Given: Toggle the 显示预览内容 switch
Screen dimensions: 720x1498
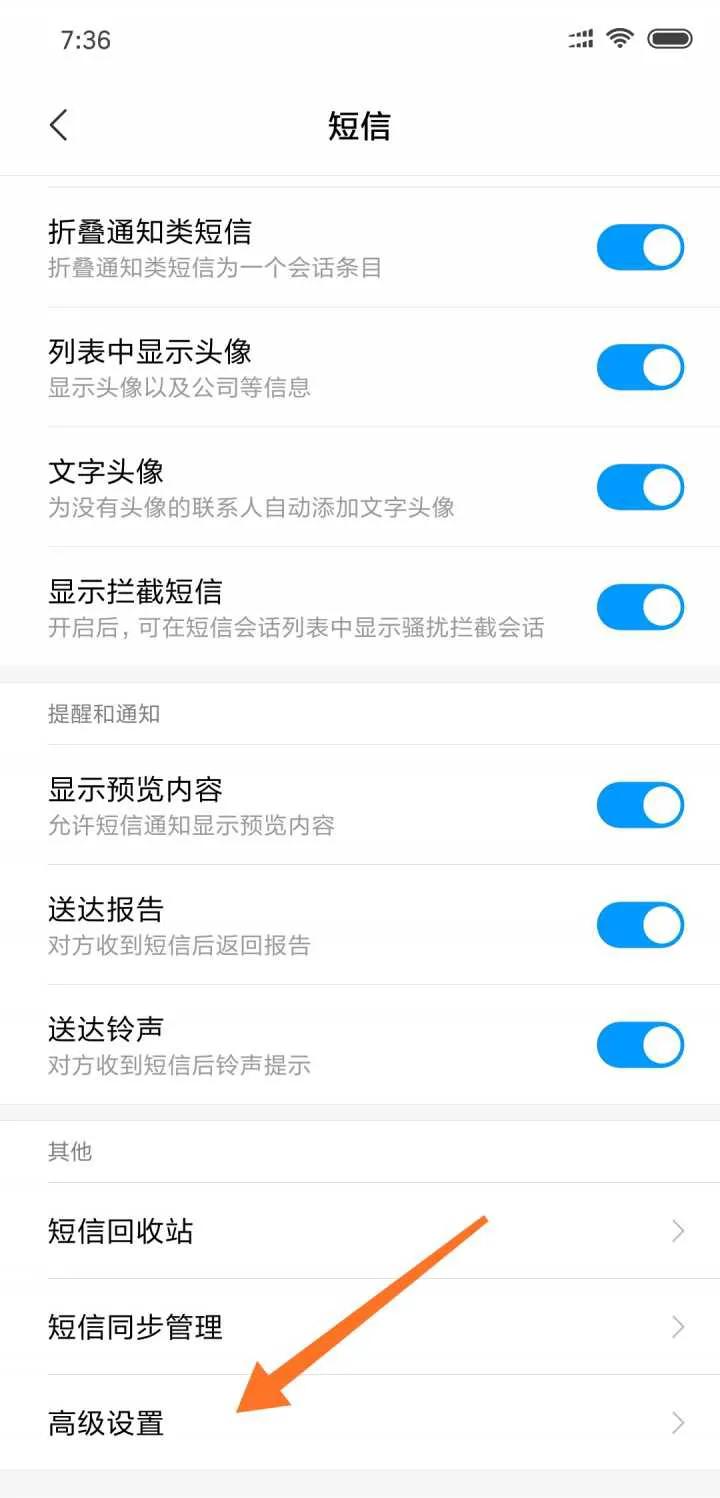Looking at the screenshot, I should (x=639, y=804).
